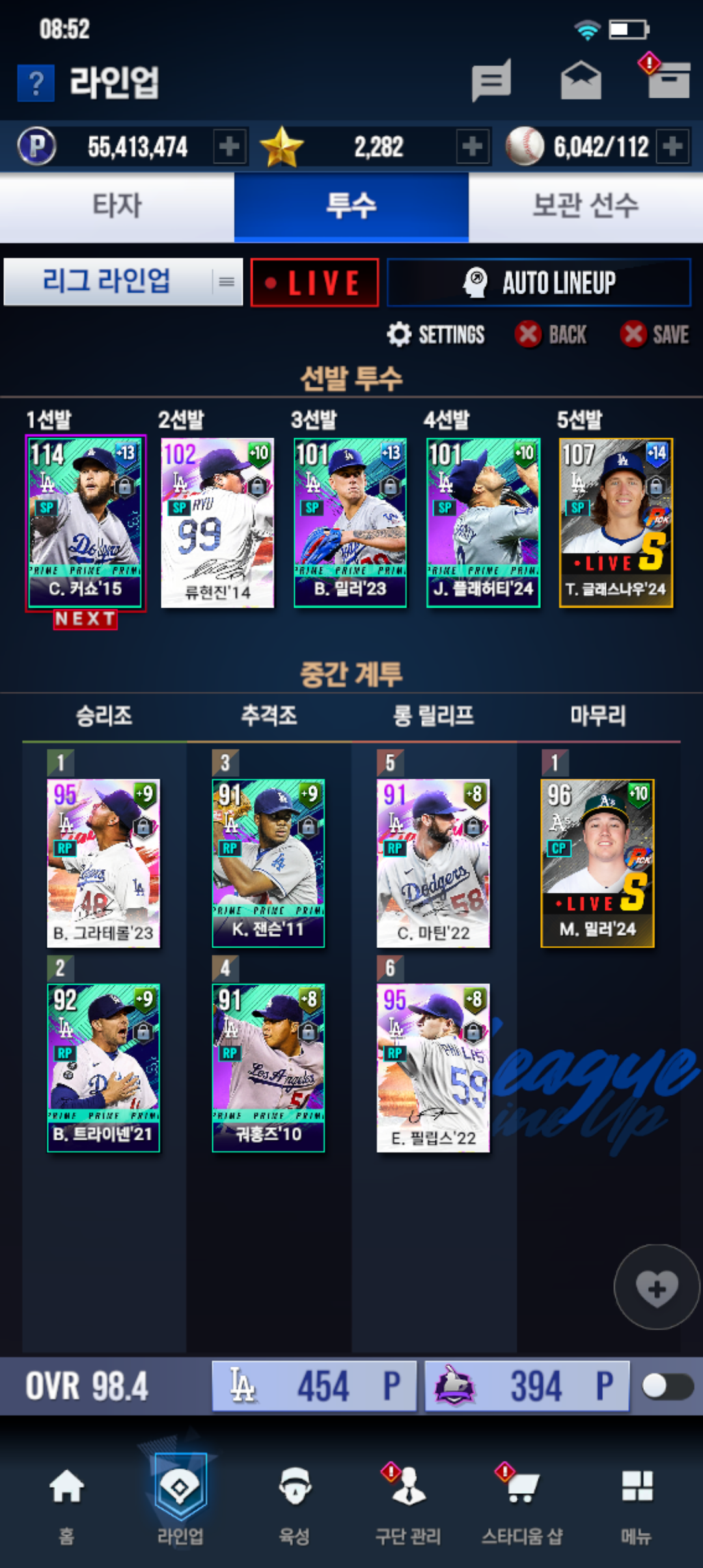This screenshot has width=703, height=1568.
Task: Choose the T. 글래스나우'24 card
Action: coord(615,522)
